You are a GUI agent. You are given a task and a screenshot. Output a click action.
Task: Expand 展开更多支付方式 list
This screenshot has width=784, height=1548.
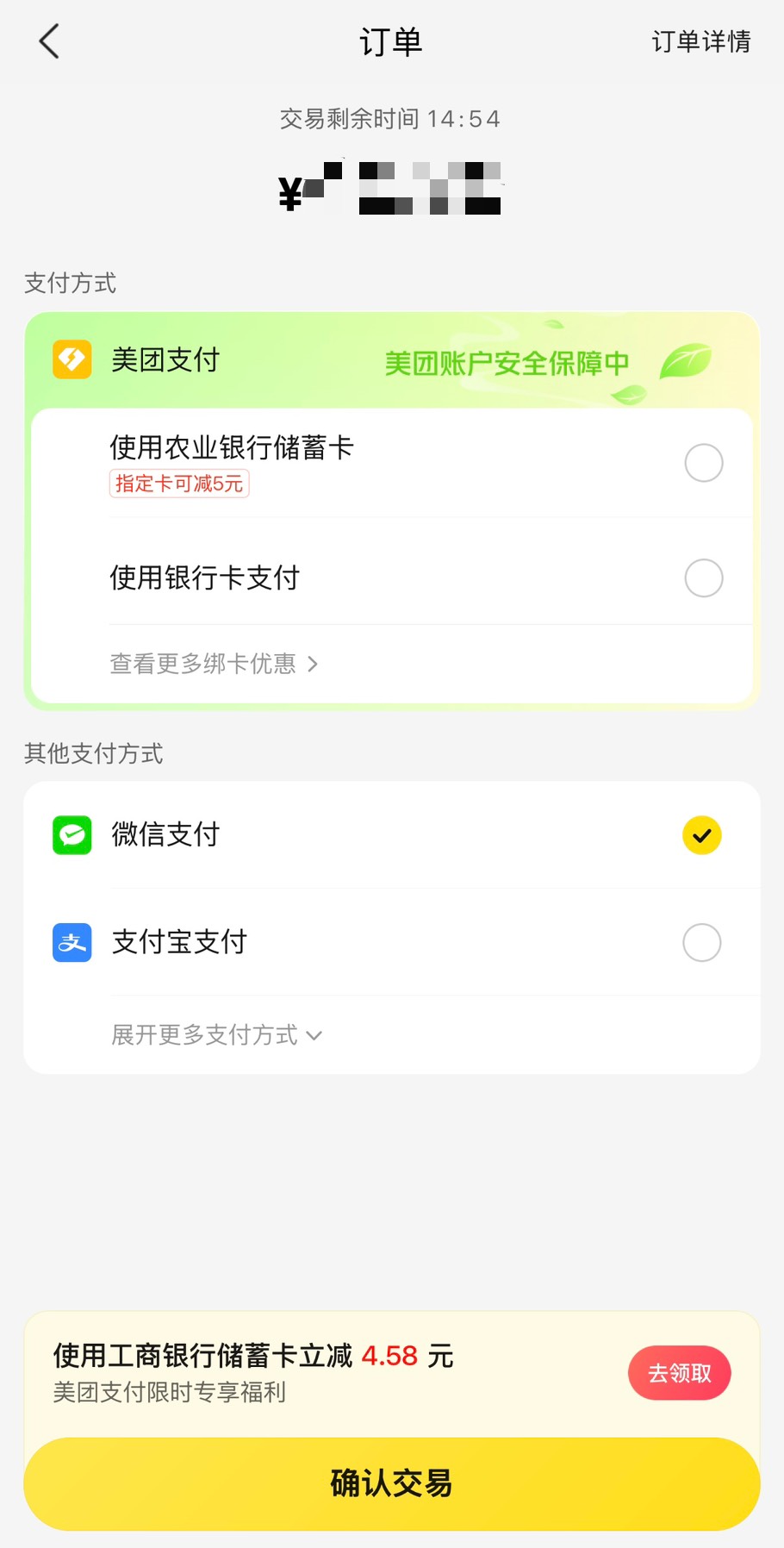click(216, 1034)
